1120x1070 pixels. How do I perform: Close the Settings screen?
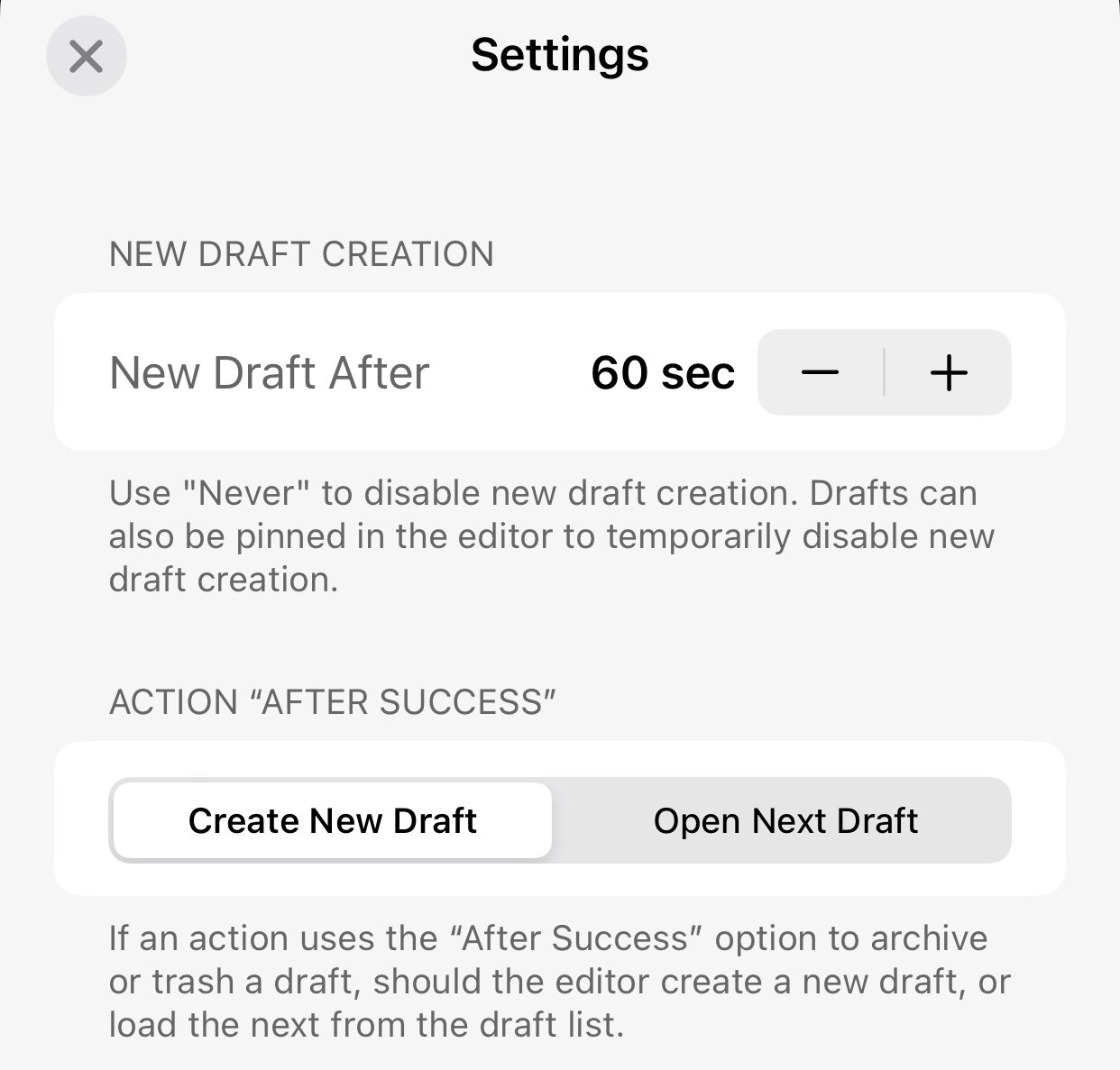[x=87, y=57]
